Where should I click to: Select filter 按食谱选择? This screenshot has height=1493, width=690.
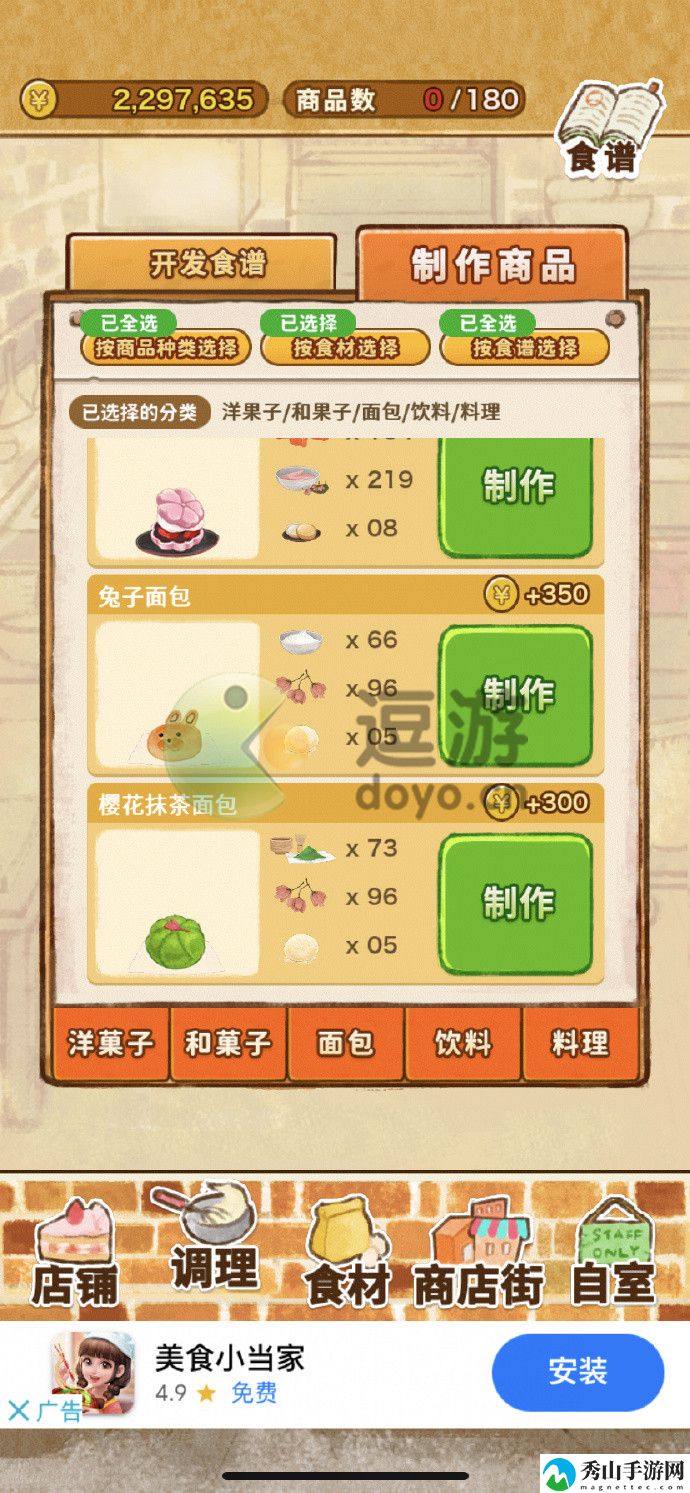point(525,347)
